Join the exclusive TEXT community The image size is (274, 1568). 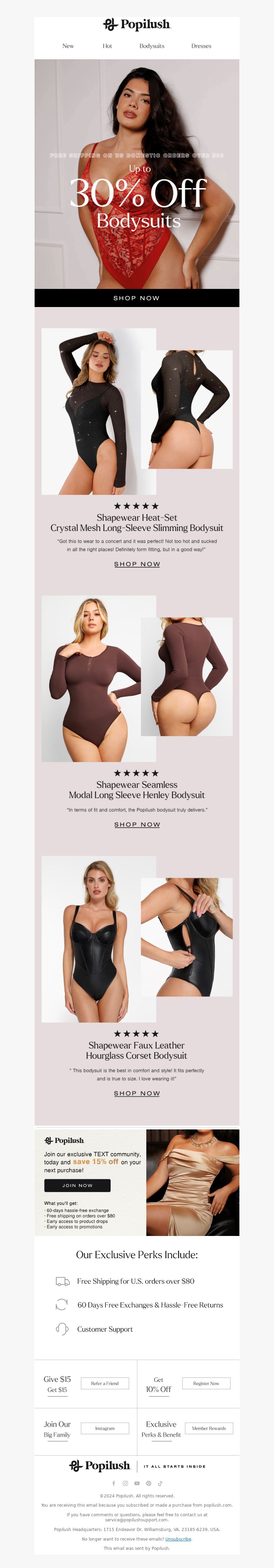click(x=77, y=1185)
